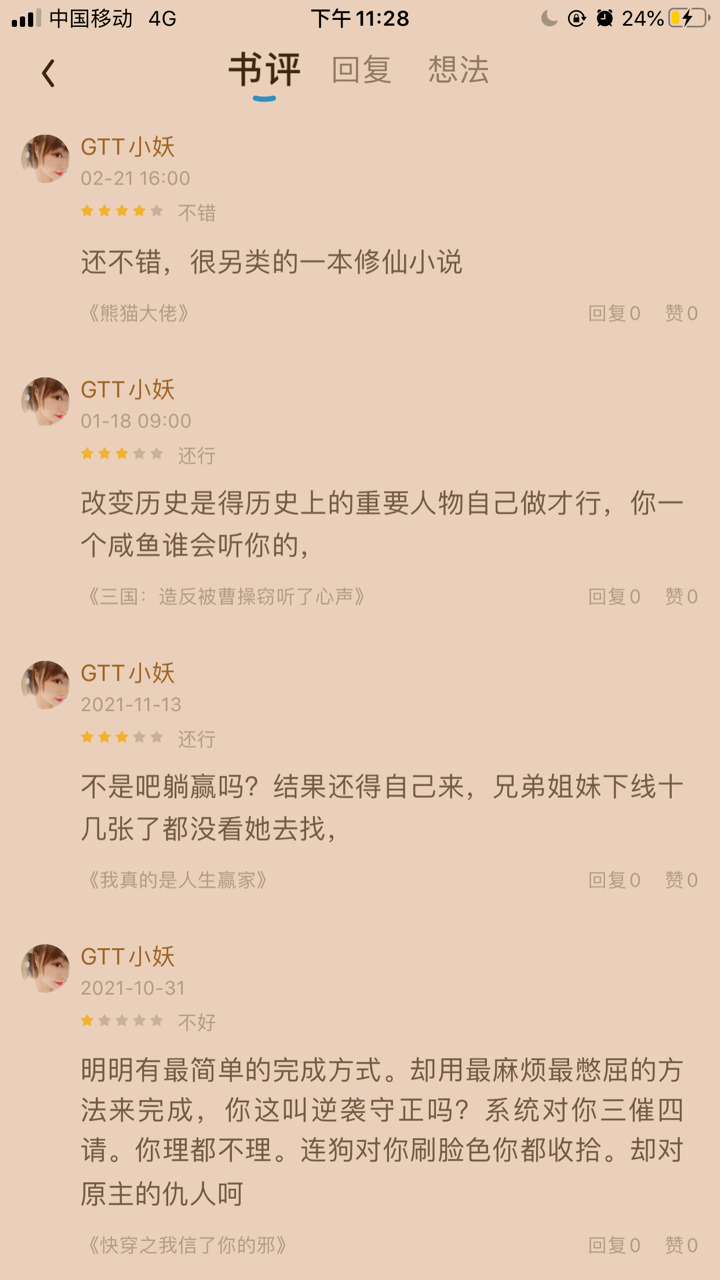
Task: Go back using the arrow icon
Action: coord(48,73)
